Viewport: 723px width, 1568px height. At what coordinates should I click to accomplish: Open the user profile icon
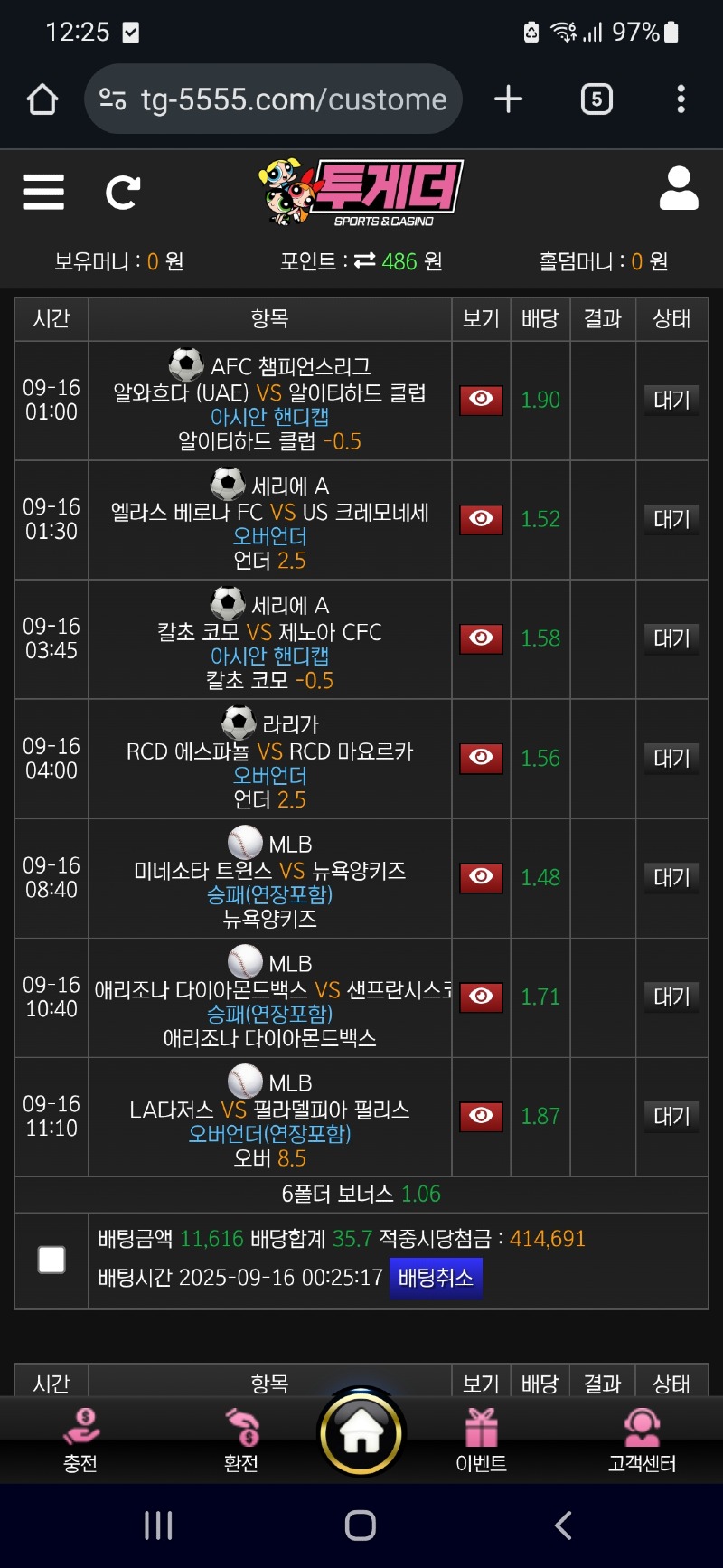[679, 189]
